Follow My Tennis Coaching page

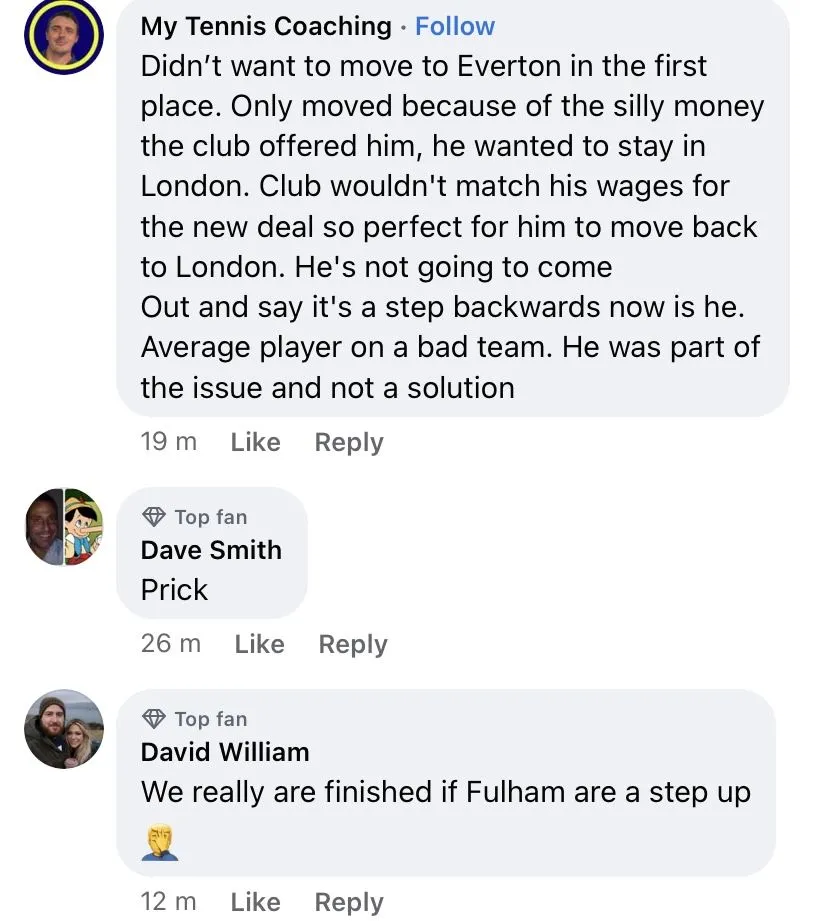click(x=455, y=26)
